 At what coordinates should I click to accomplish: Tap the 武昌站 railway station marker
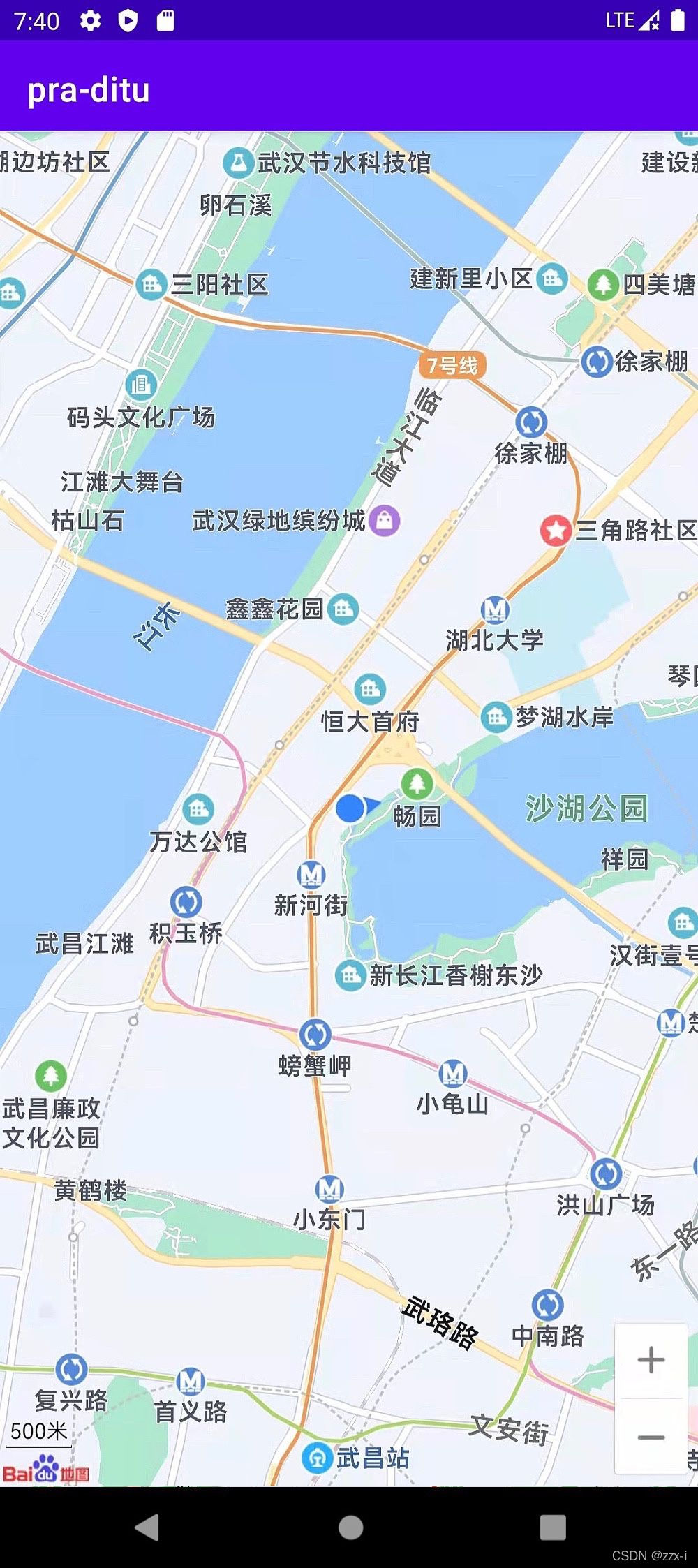pos(317,1458)
